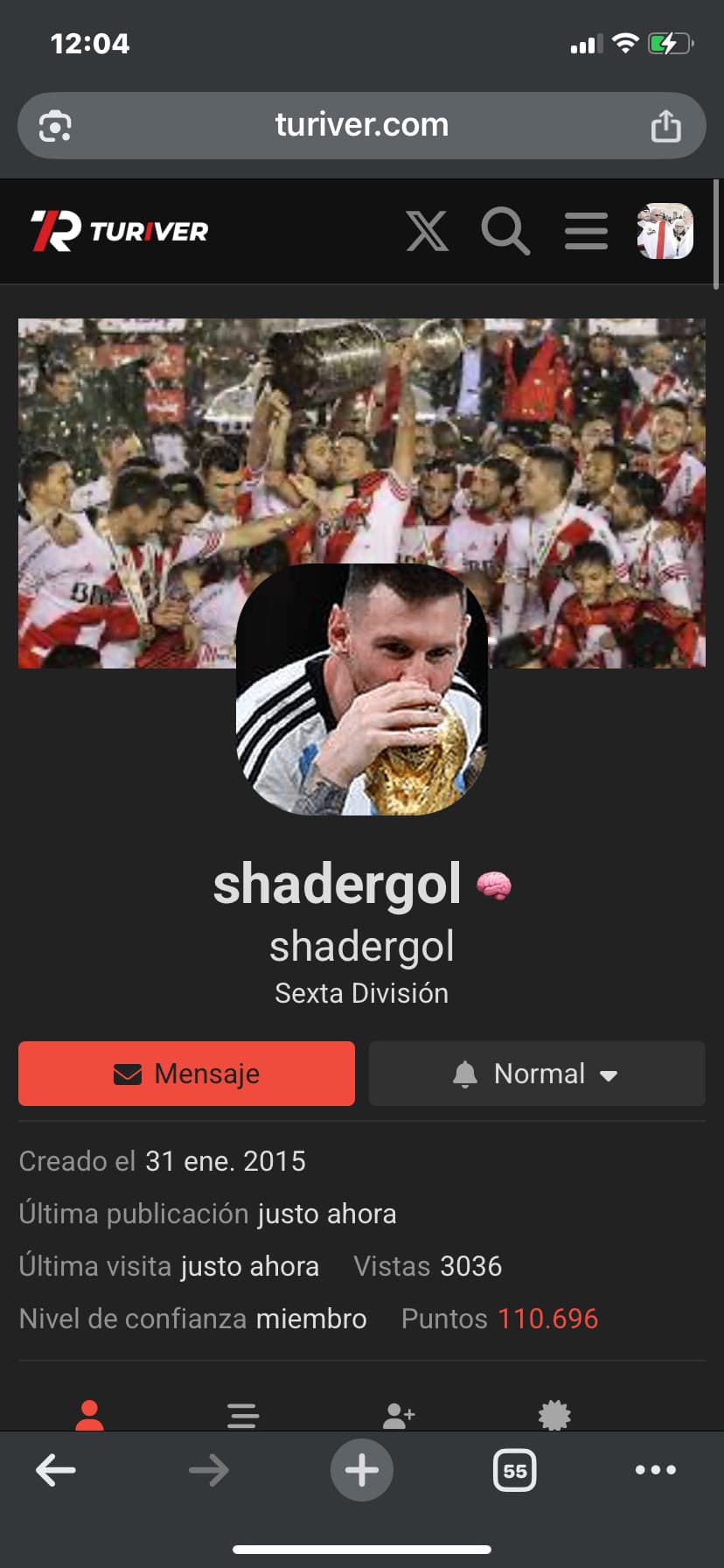The width and height of the screenshot is (724, 1568).
Task: Open the hamburger menu
Action: (586, 231)
